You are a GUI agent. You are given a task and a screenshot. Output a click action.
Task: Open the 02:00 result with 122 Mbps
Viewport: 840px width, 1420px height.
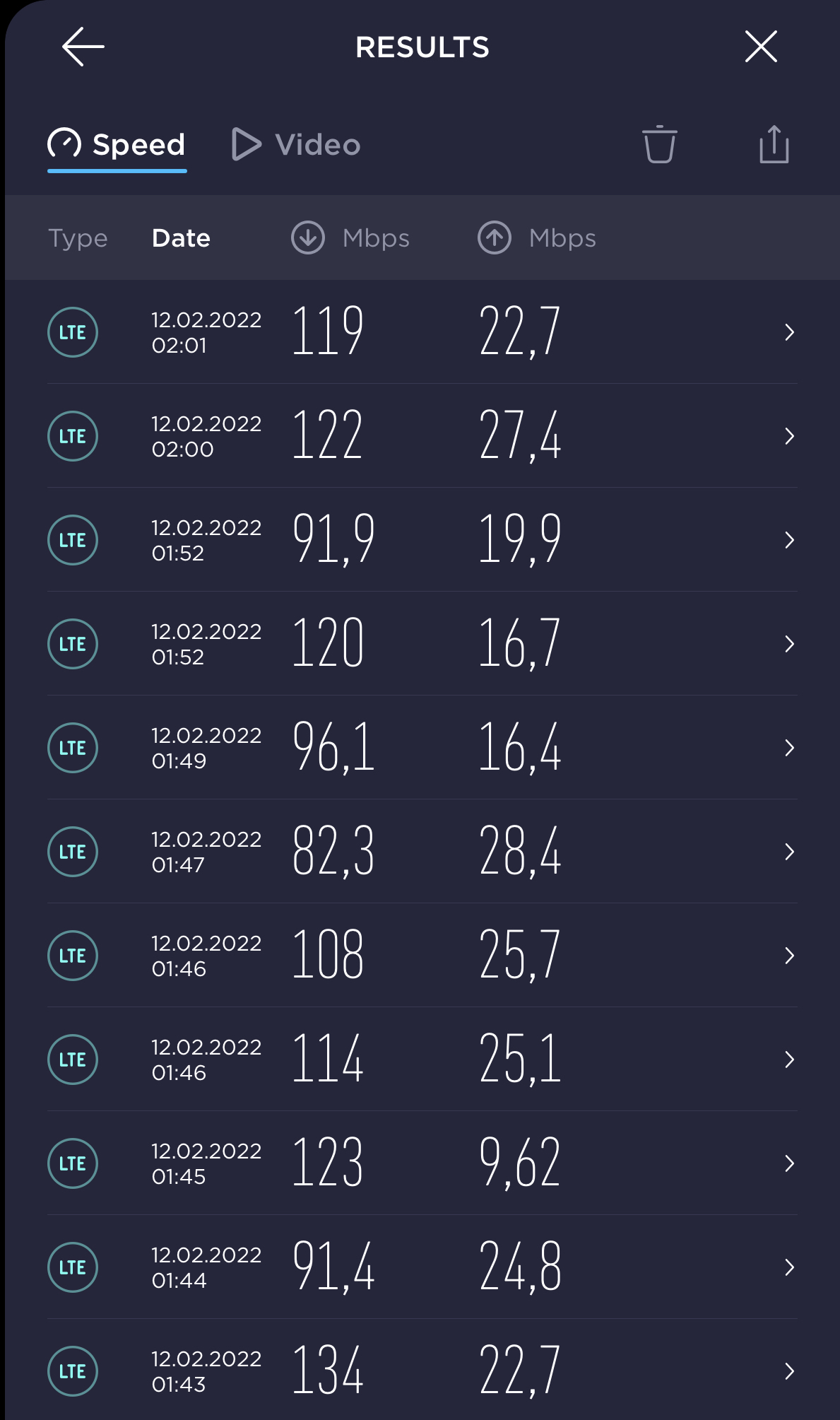click(422, 436)
